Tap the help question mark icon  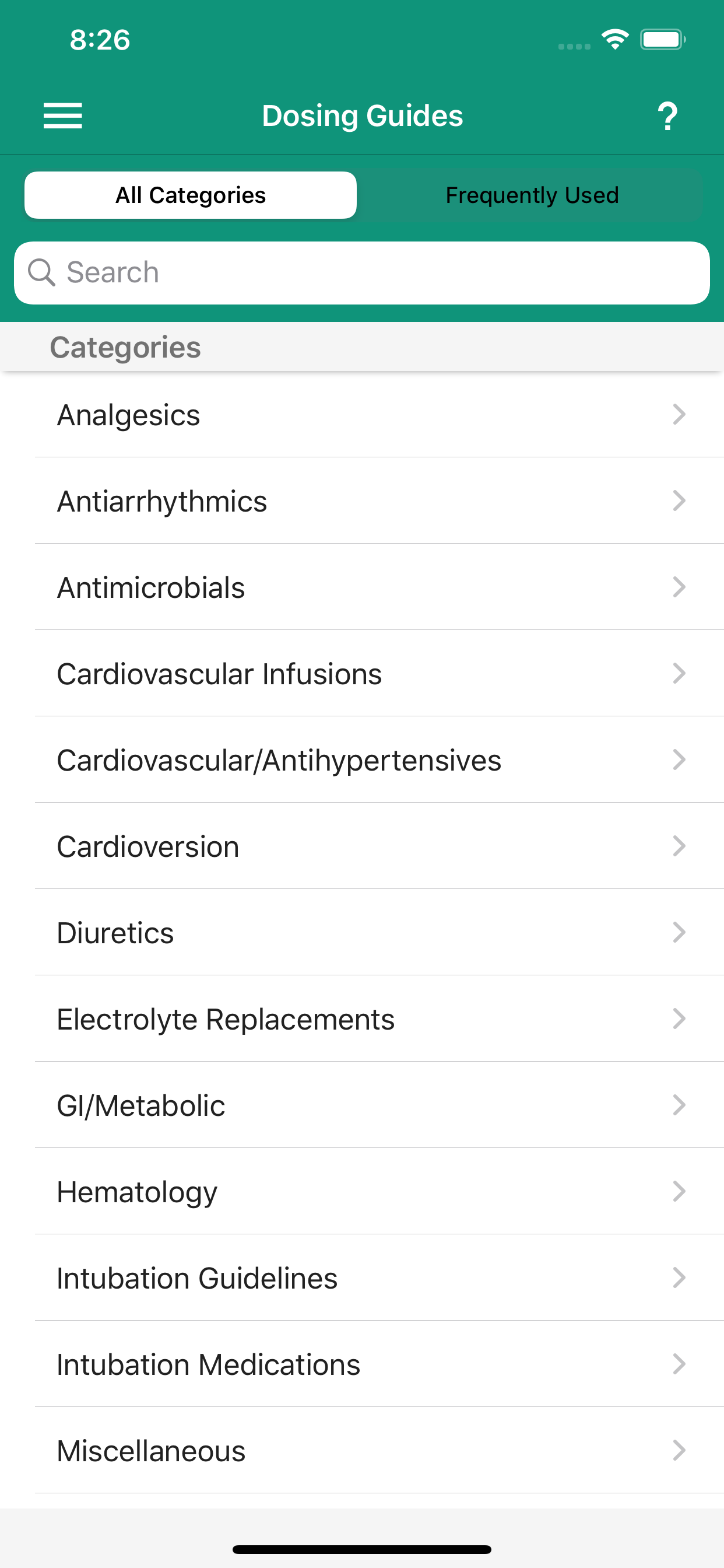(667, 115)
